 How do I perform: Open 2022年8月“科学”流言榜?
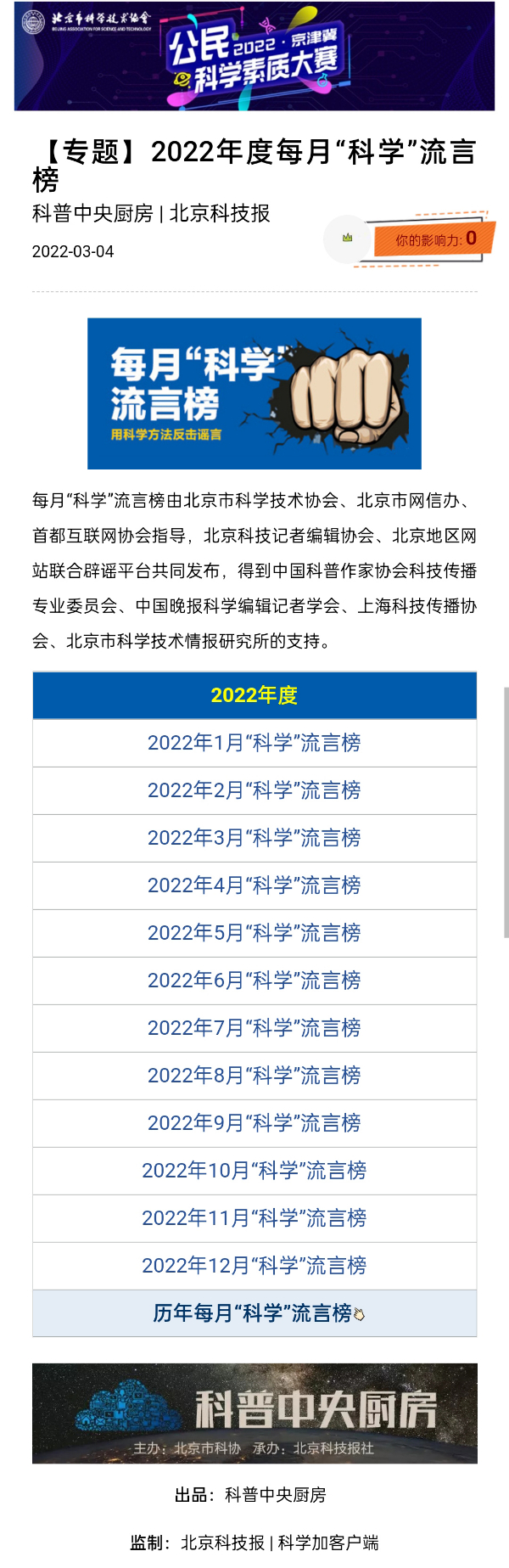click(x=255, y=1076)
